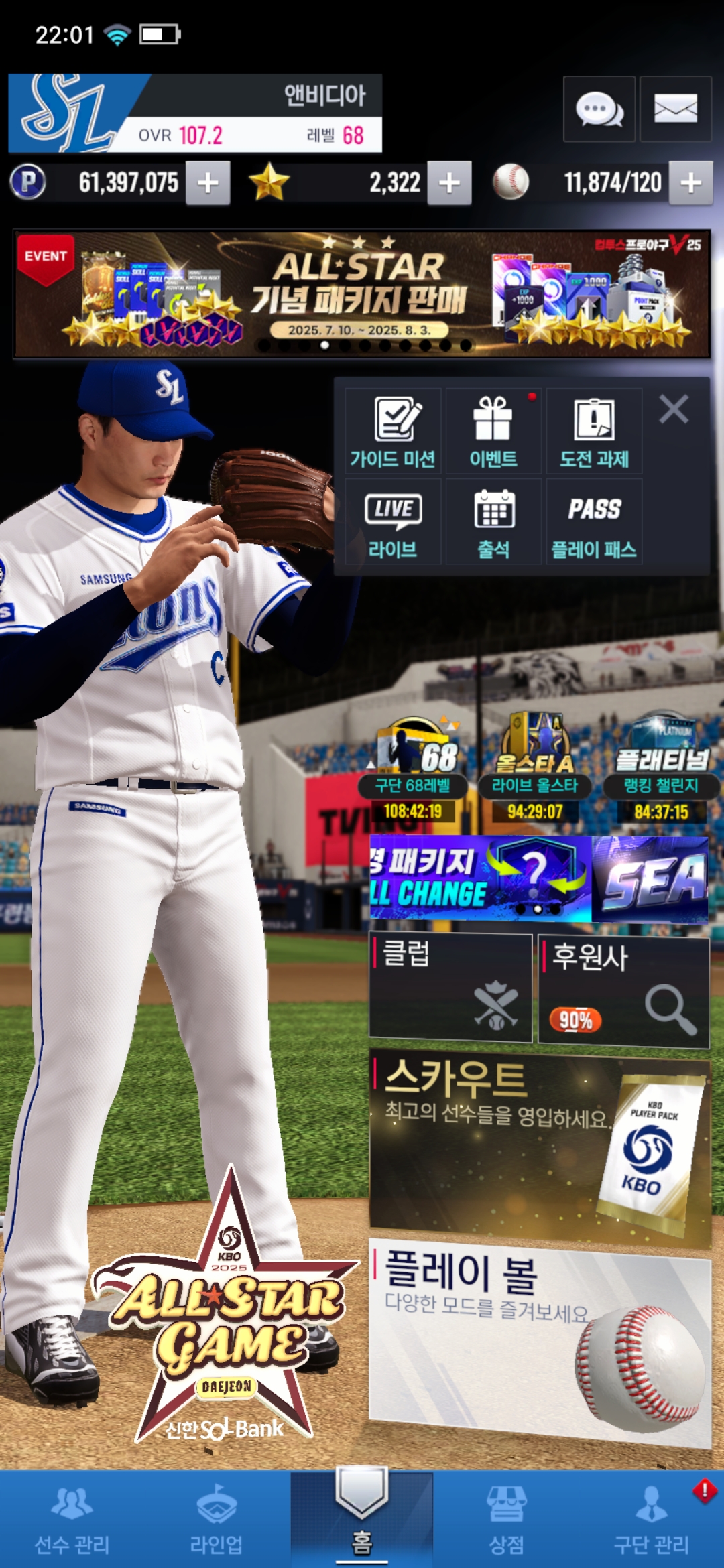Open the chat bubbles icon
Image resolution: width=724 pixels, height=1568 pixels.
[x=599, y=109]
